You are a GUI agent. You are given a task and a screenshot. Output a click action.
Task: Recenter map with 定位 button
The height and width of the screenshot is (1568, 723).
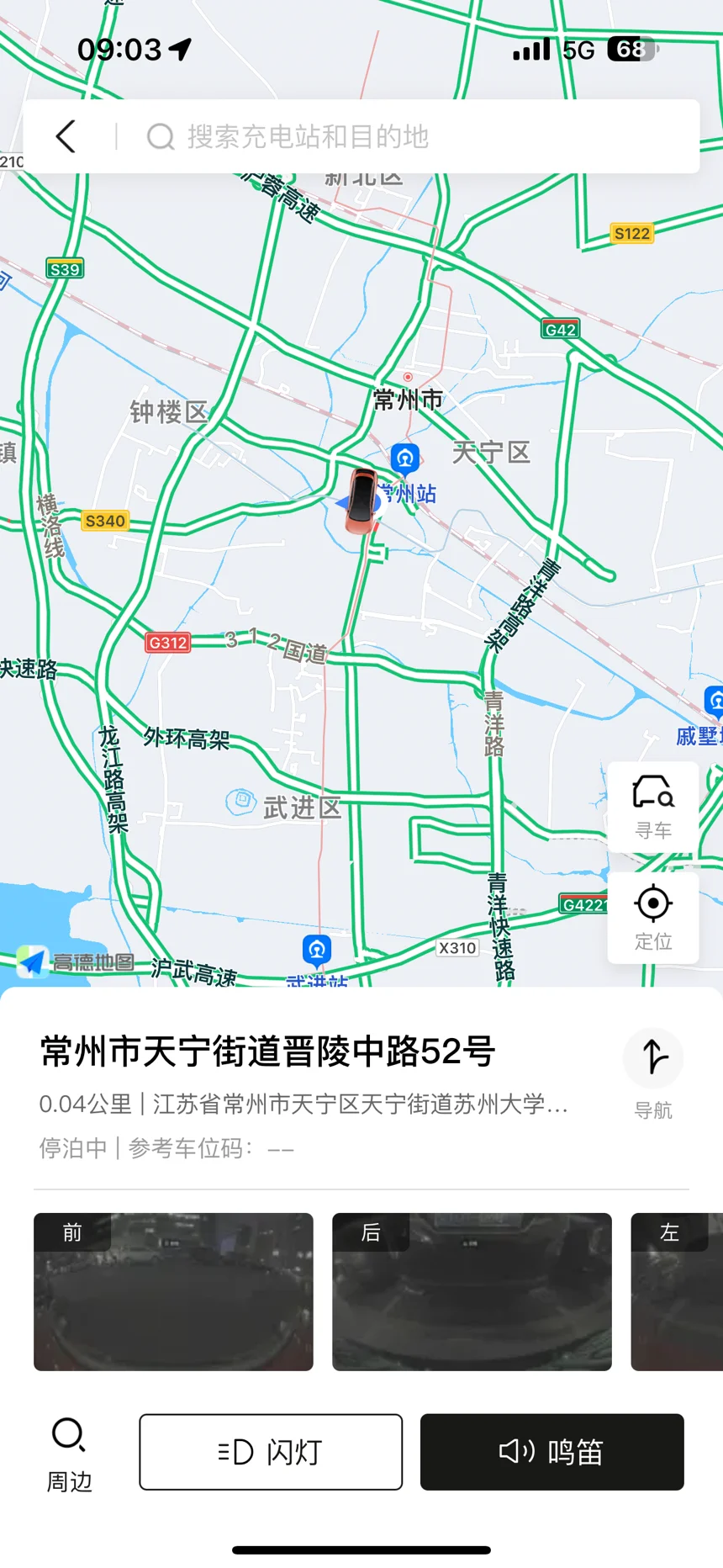point(653,917)
